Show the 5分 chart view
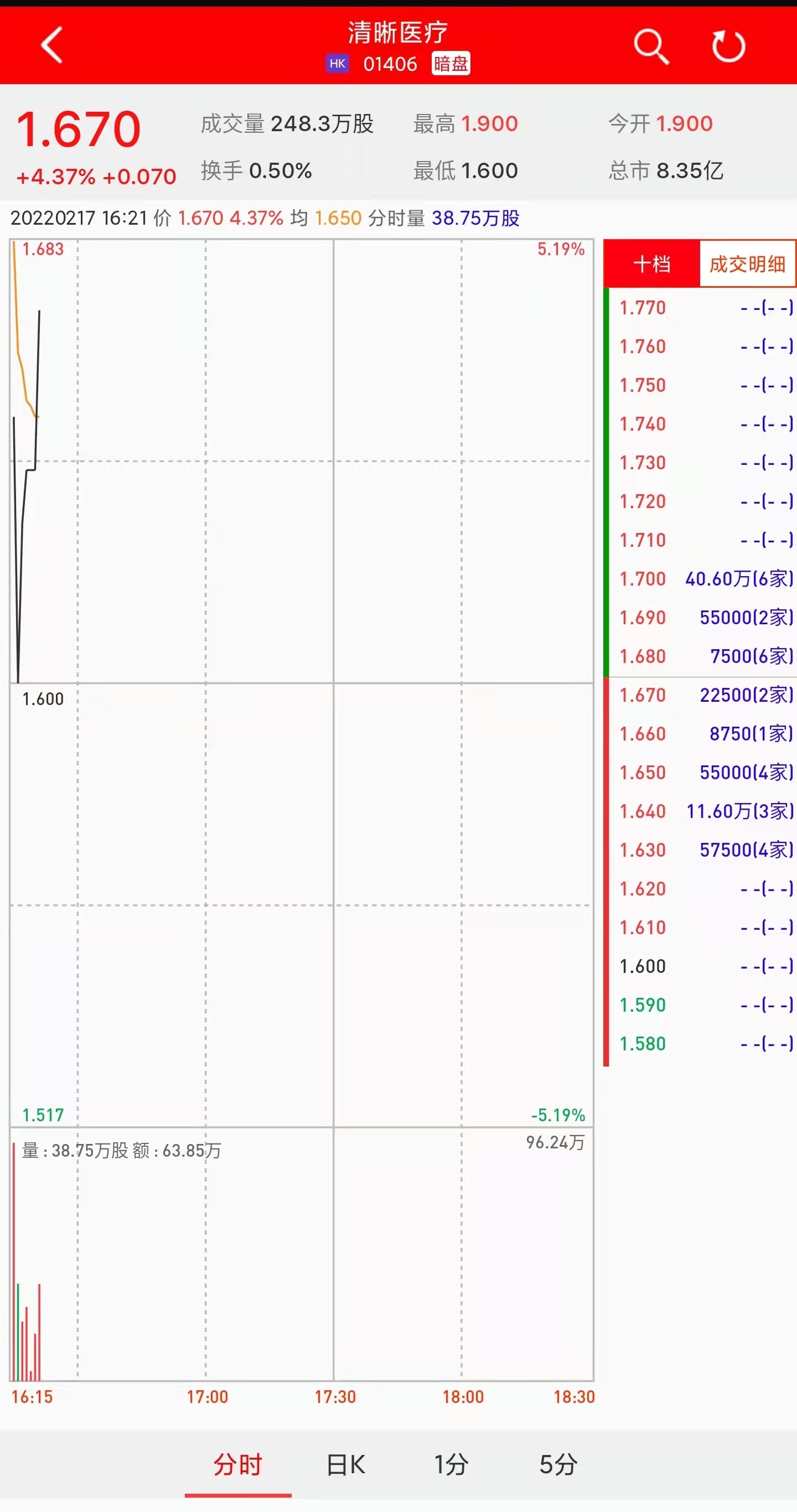The height and width of the screenshot is (1512, 797). coord(558,1464)
